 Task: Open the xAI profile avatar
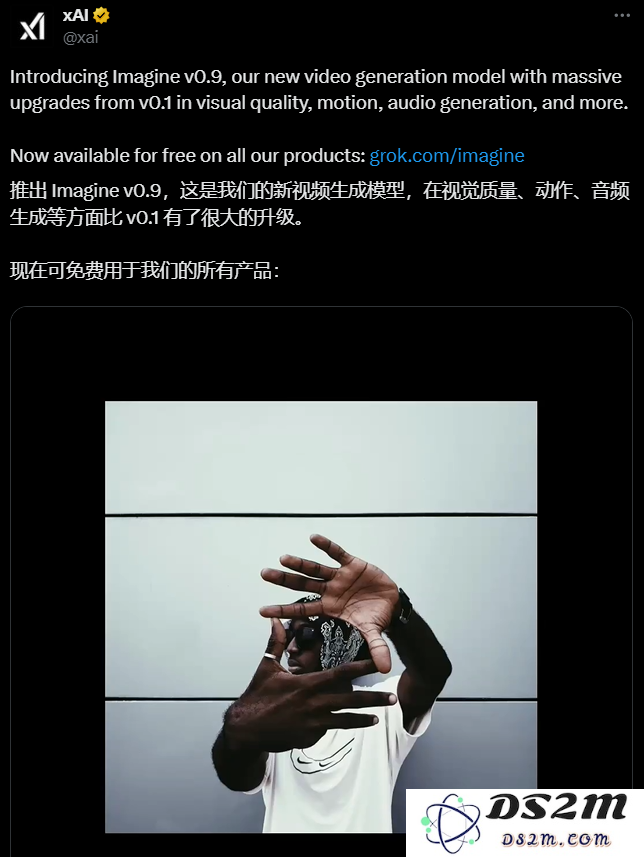coord(33,27)
